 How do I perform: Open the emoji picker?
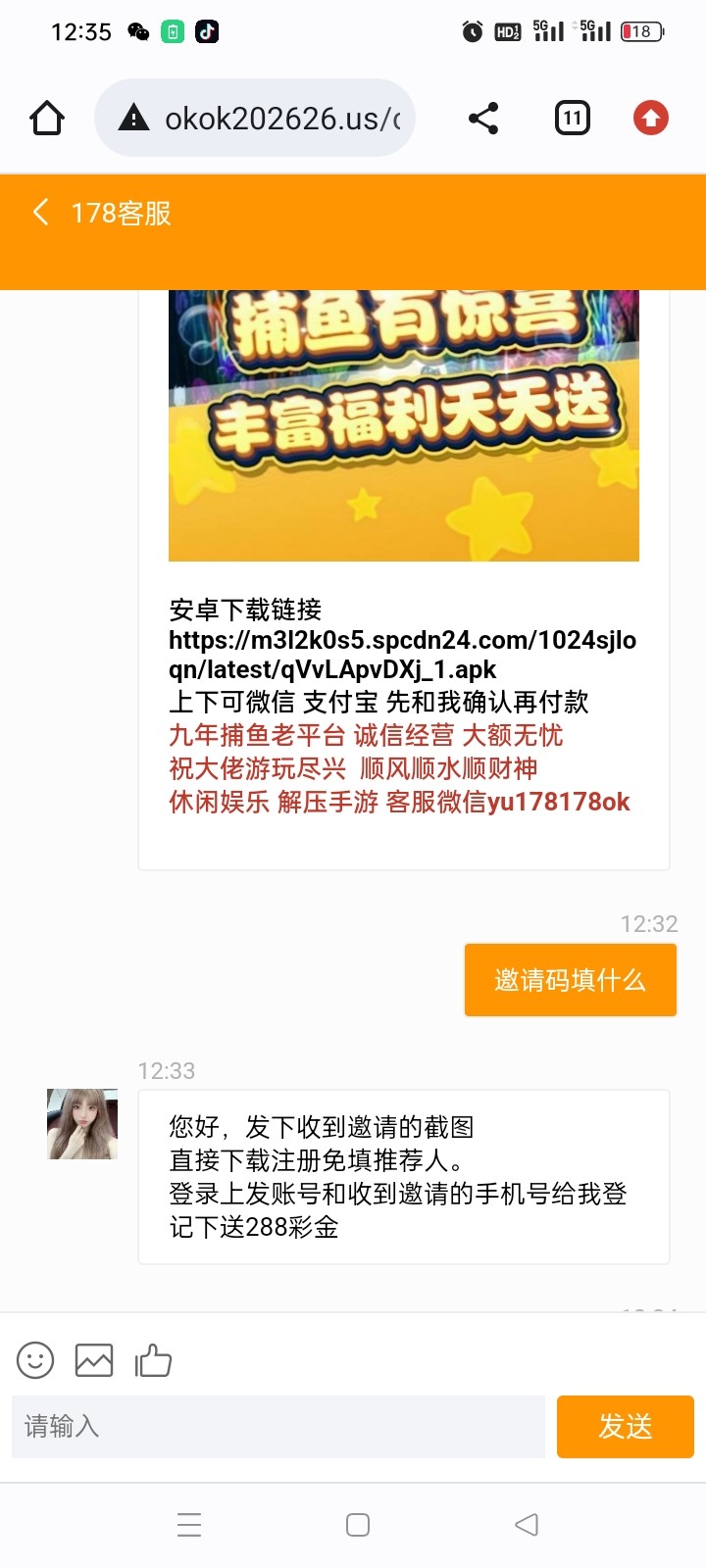[35, 1360]
